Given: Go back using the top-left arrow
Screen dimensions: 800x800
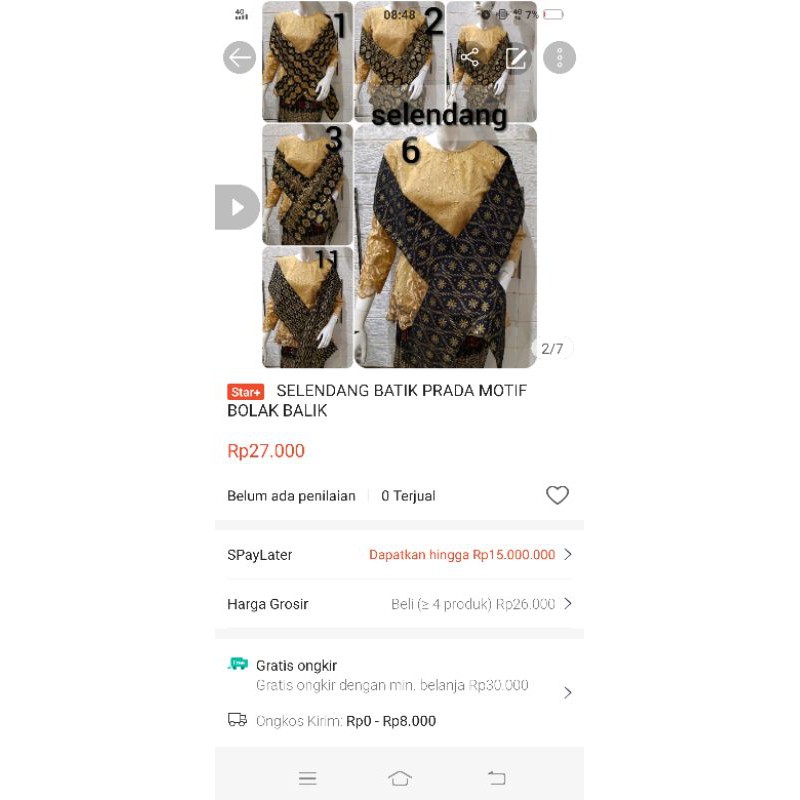Looking at the screenshot, I should pos(239,58).
